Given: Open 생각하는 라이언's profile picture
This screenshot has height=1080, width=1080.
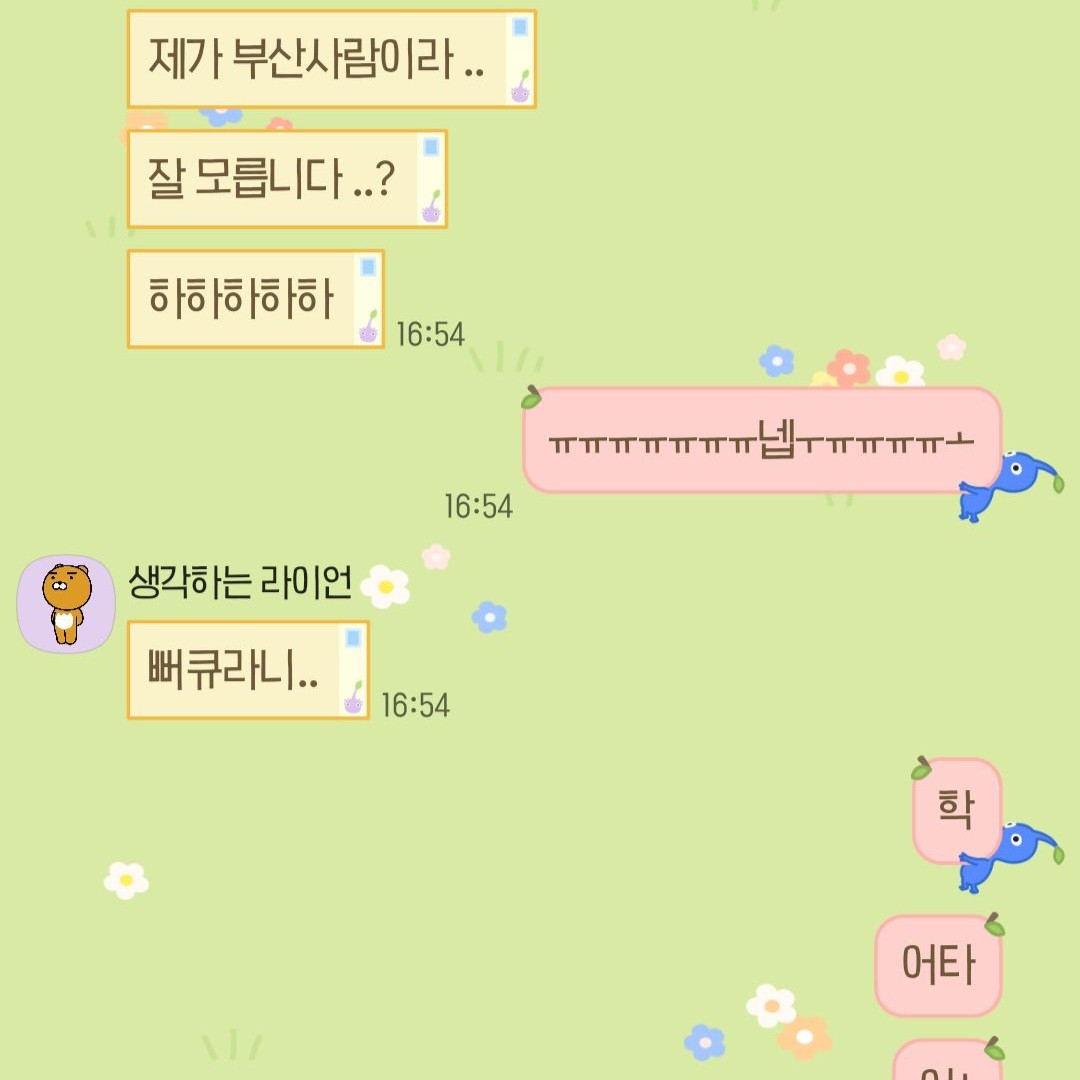Looking at the screenshot, I should point(66,604).
